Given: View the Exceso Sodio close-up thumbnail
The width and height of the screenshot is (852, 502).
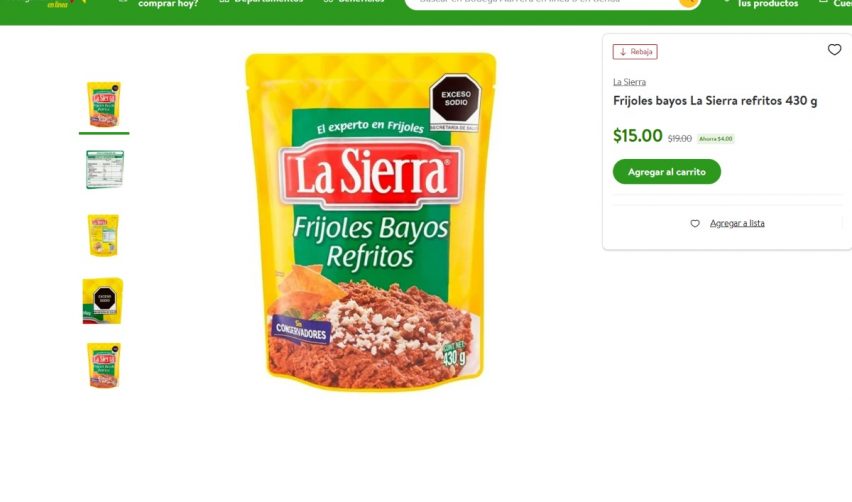Looking at the screenshot, I should click(x=103, y=300).
